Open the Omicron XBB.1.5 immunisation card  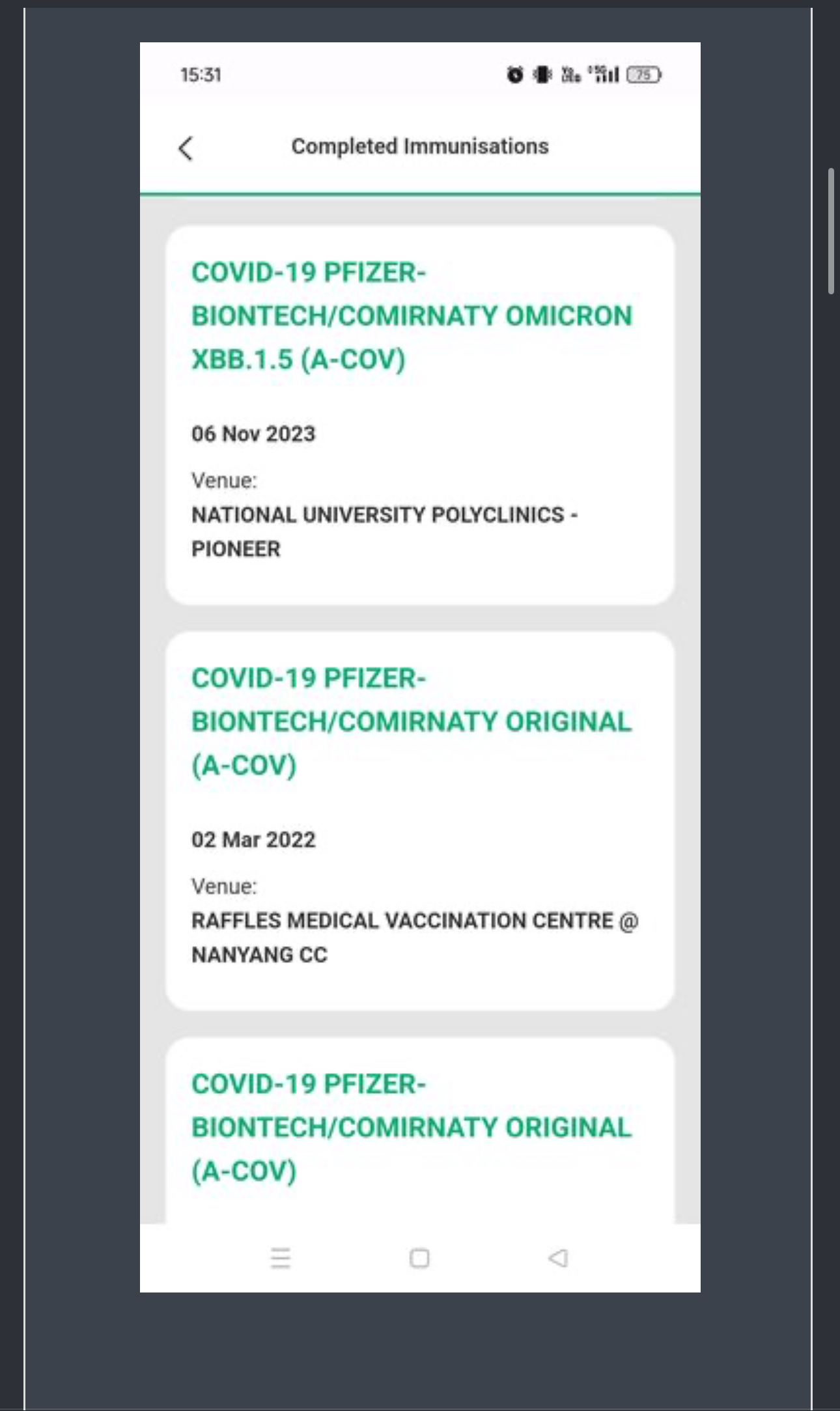[x=420, y=415]
